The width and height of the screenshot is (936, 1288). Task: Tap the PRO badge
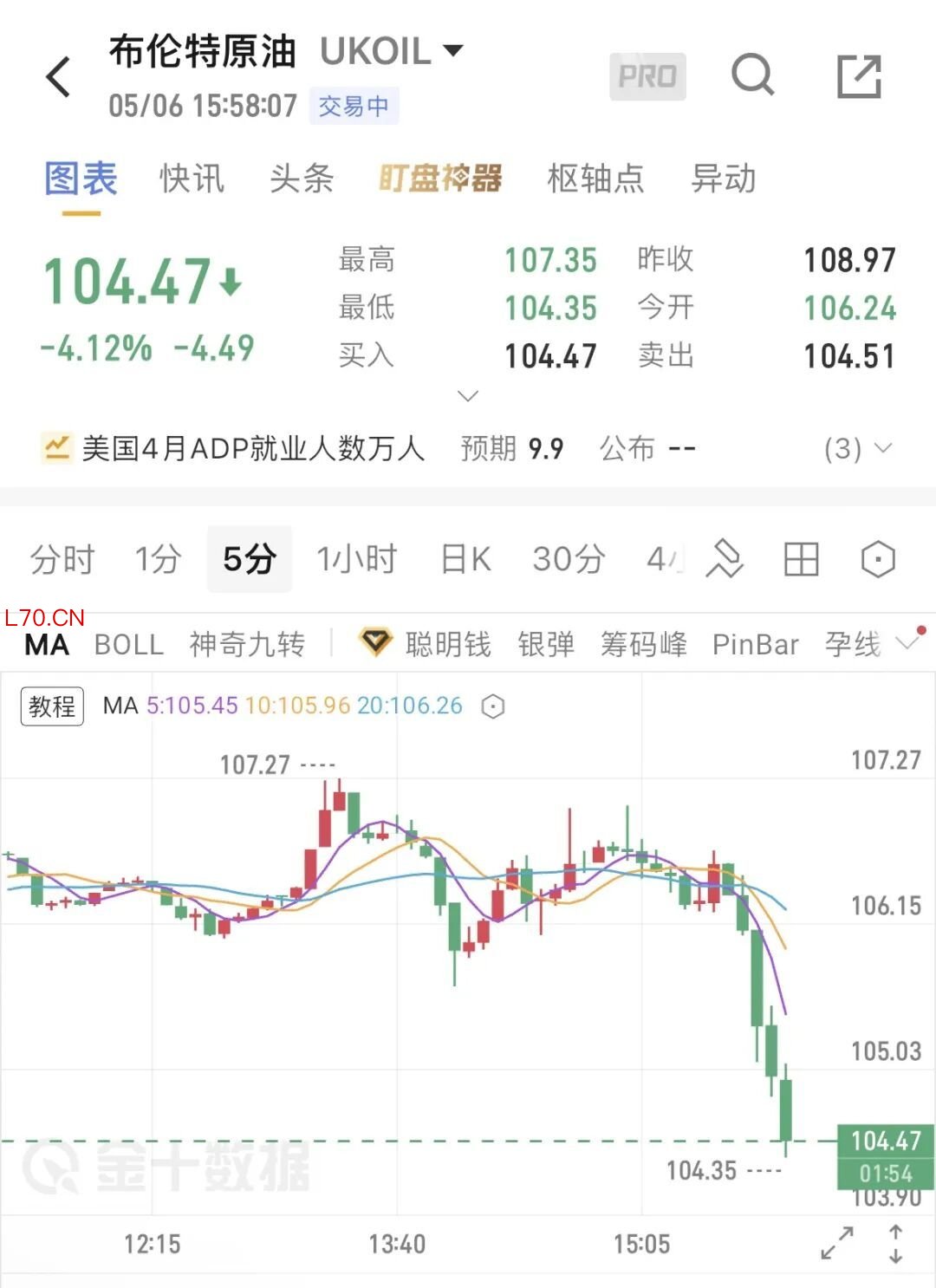coord(647,76)
